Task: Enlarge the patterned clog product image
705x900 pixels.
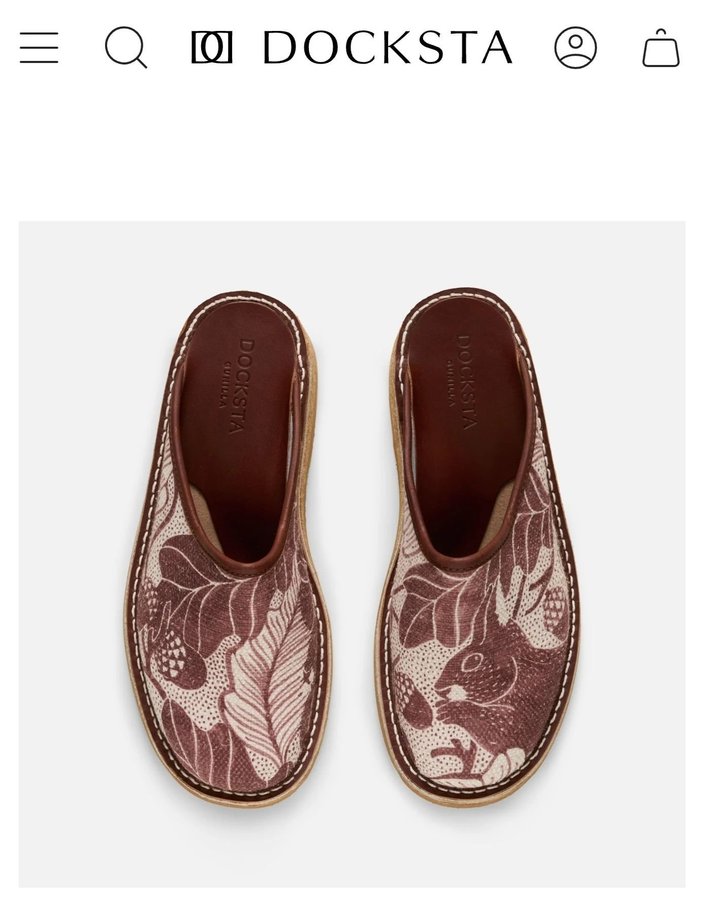Action: [x=352, y=553]
